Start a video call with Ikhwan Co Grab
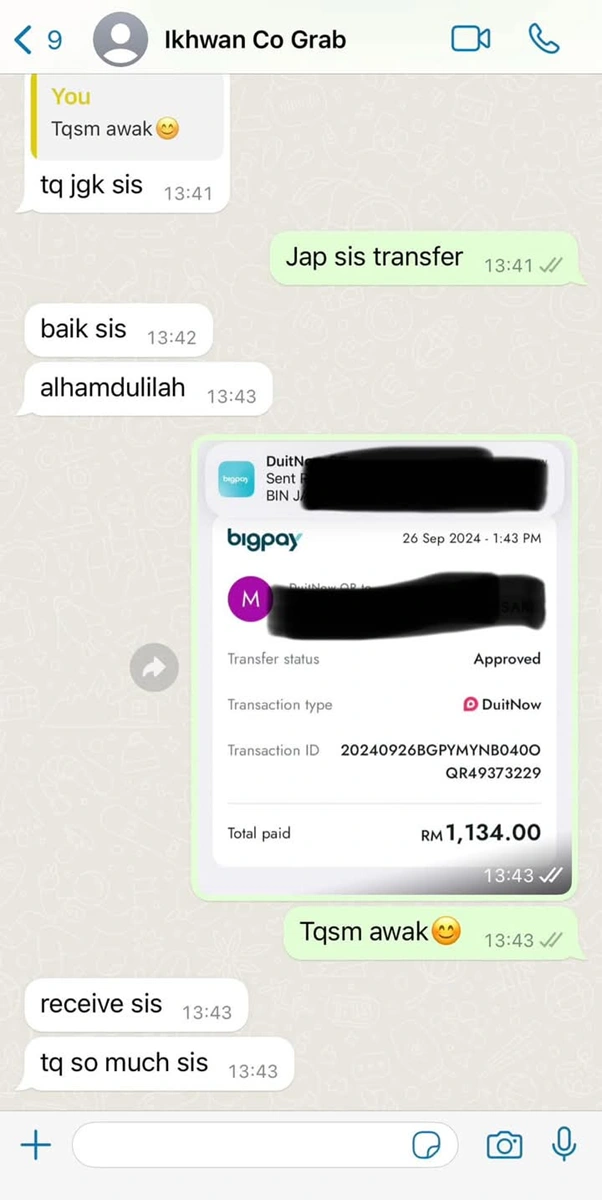The image size is (602, 1200). click(470, 39)
